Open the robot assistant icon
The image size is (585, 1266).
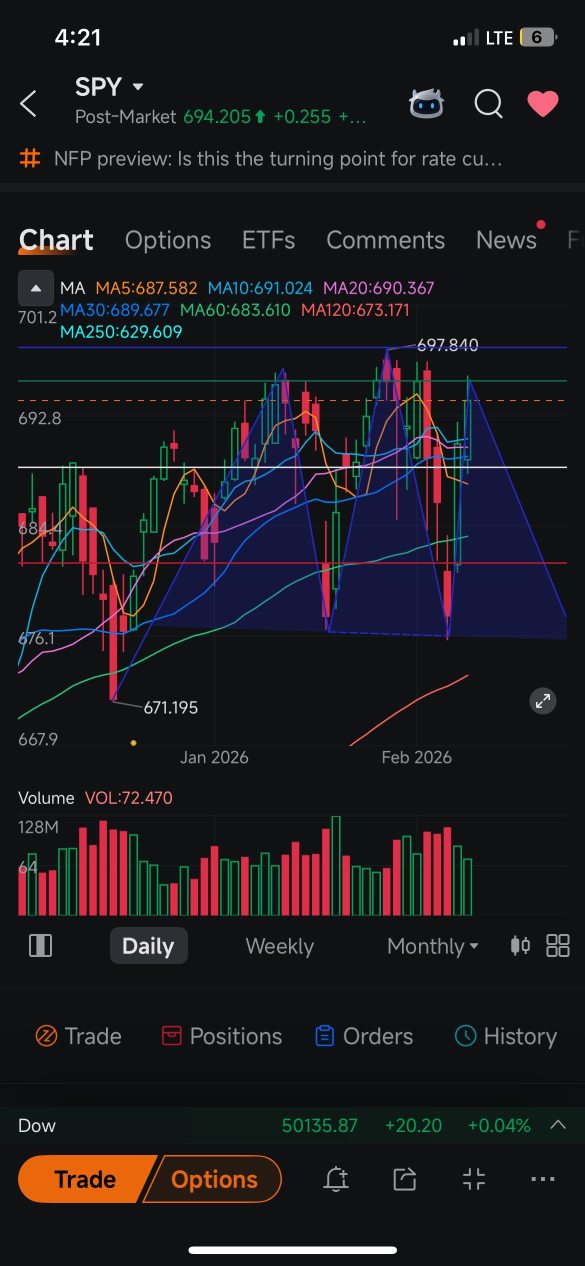[x=427, y=103]
